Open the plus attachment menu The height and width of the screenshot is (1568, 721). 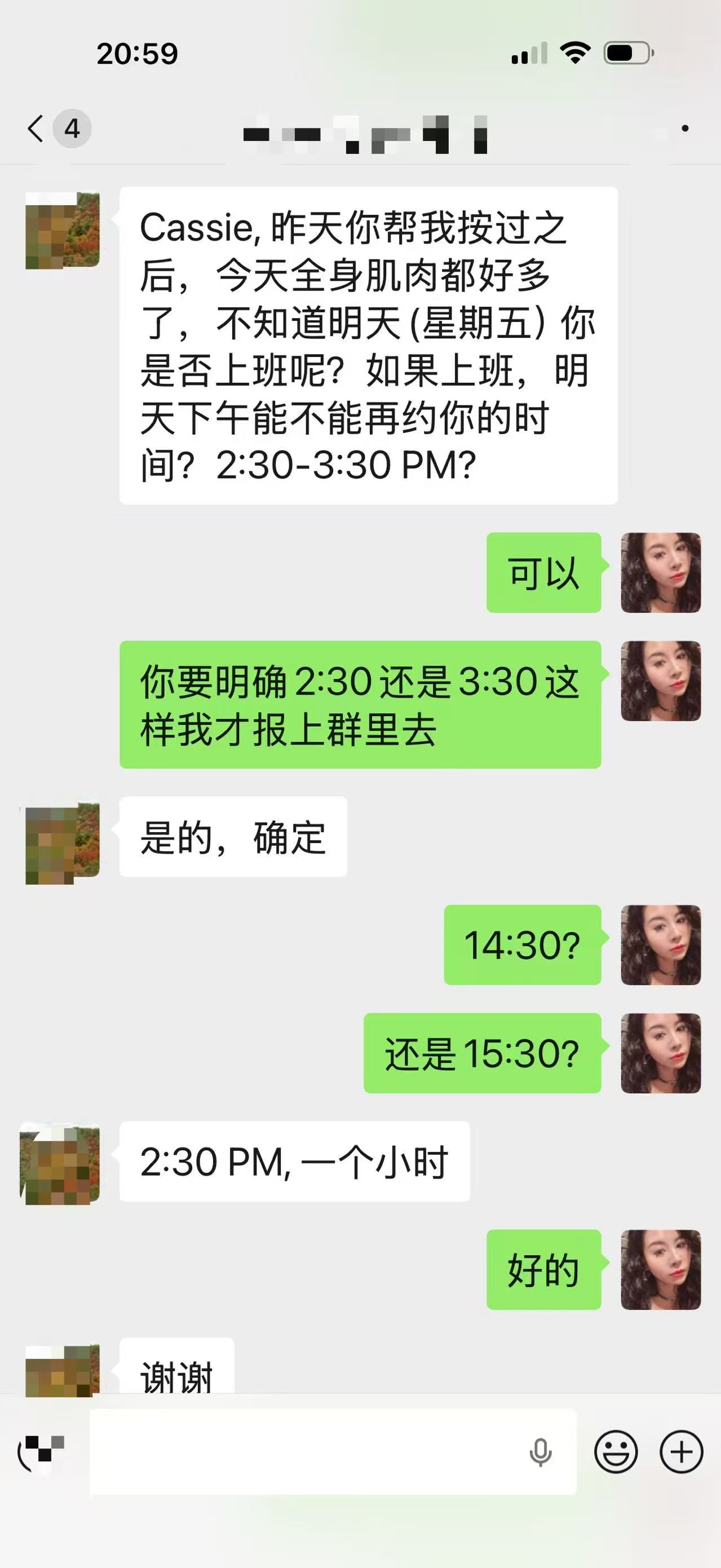(x=681, y=1452)
